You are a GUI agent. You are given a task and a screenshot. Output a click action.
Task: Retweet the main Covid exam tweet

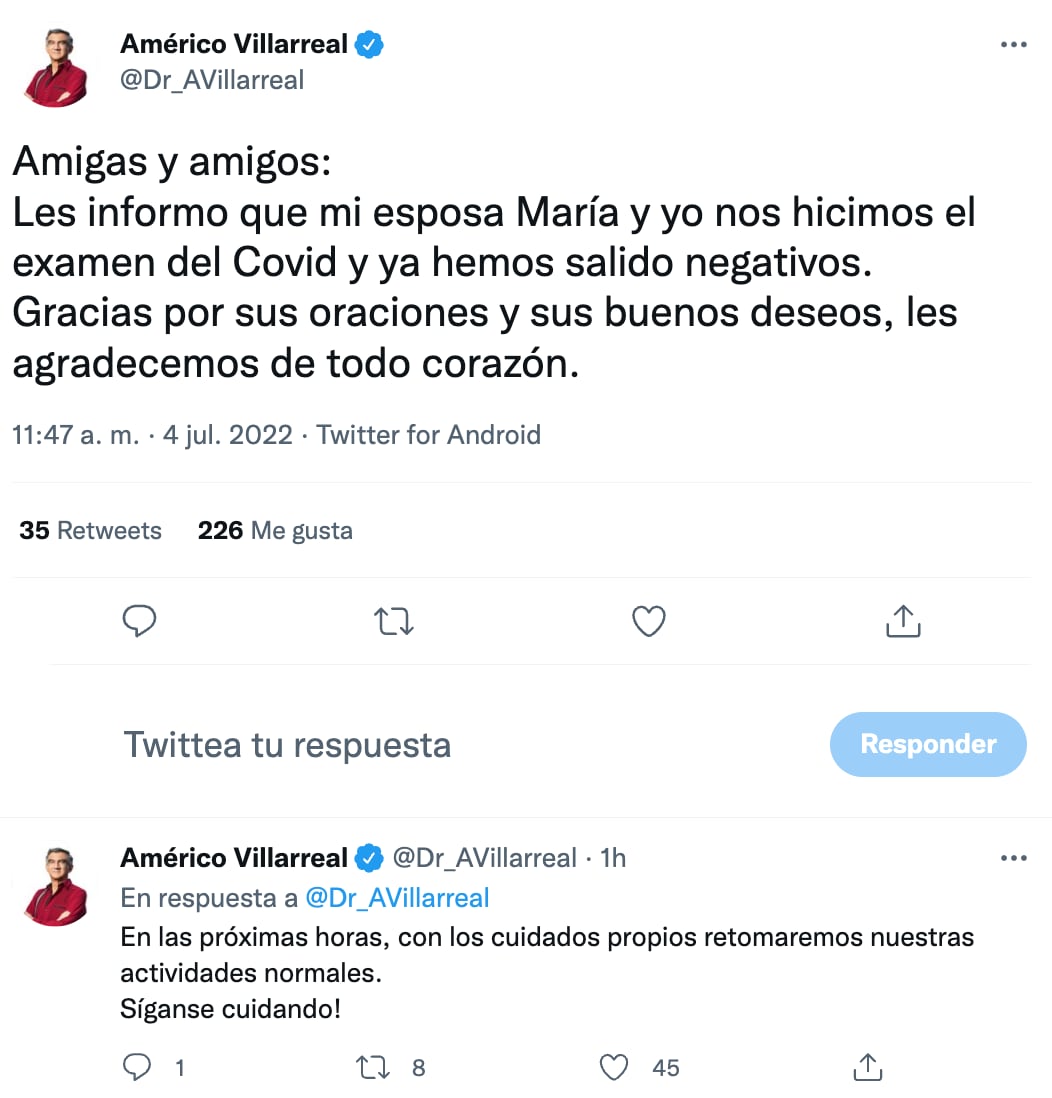[x=394, y=621]
